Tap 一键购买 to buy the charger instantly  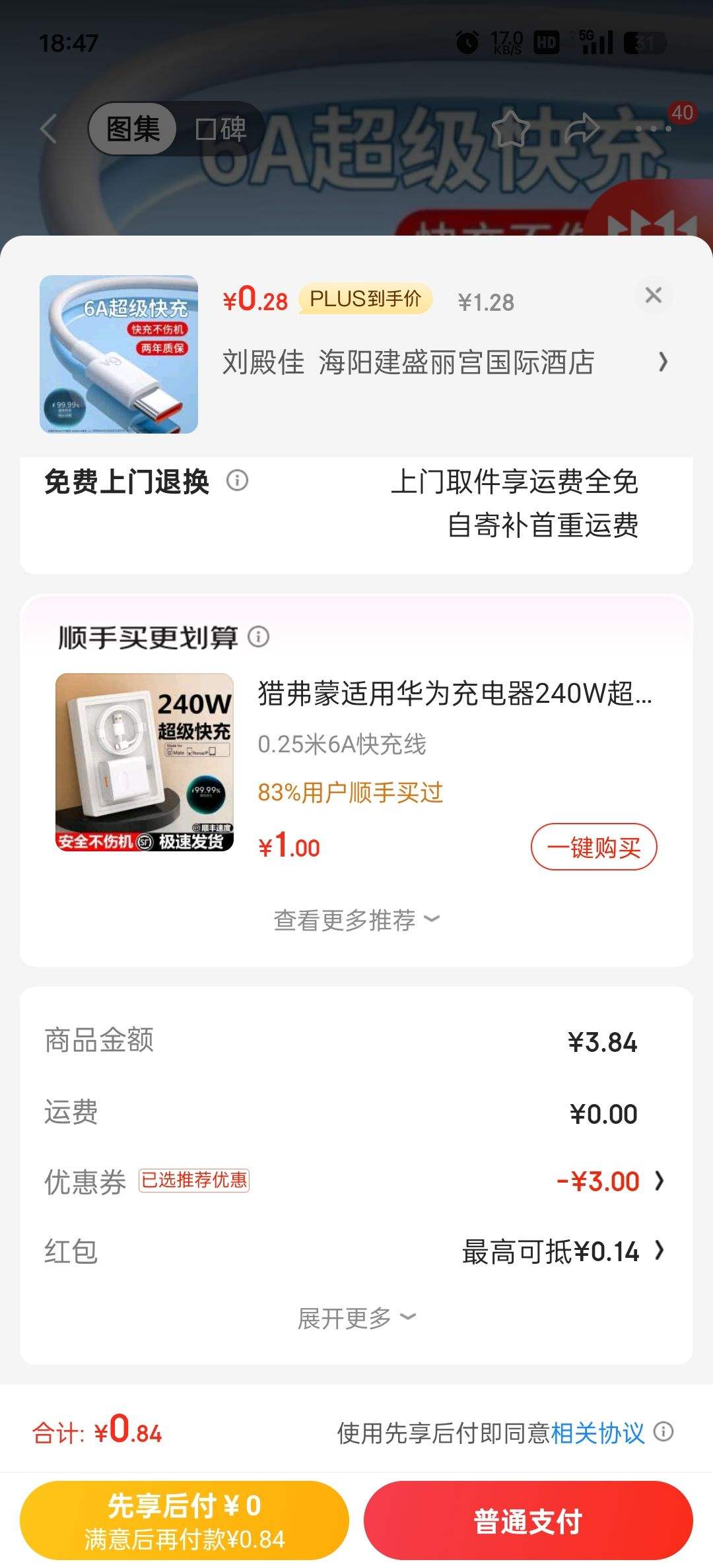[594, 848]
